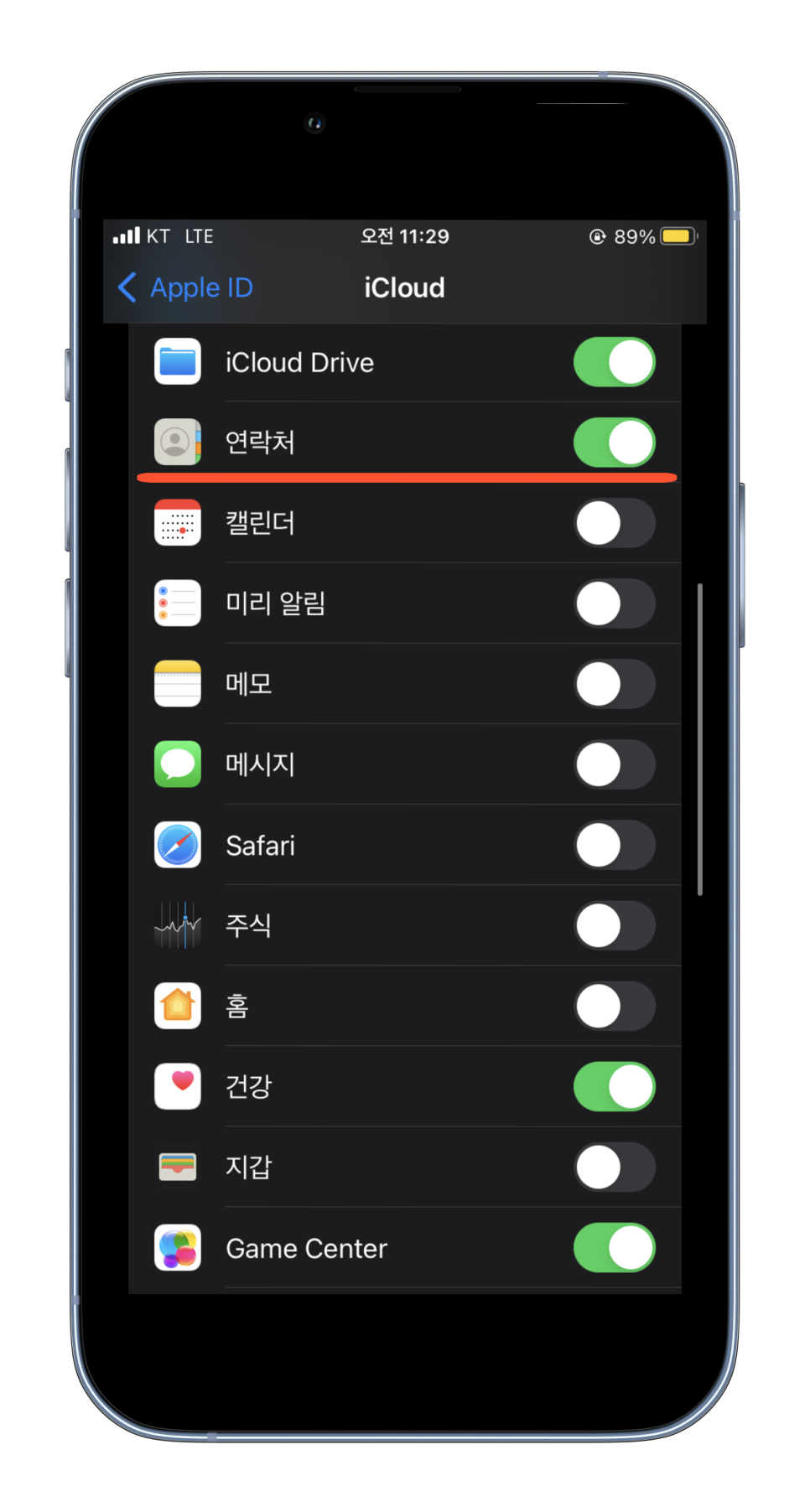Turn on the 주식 toggle

tap(615, 925)
